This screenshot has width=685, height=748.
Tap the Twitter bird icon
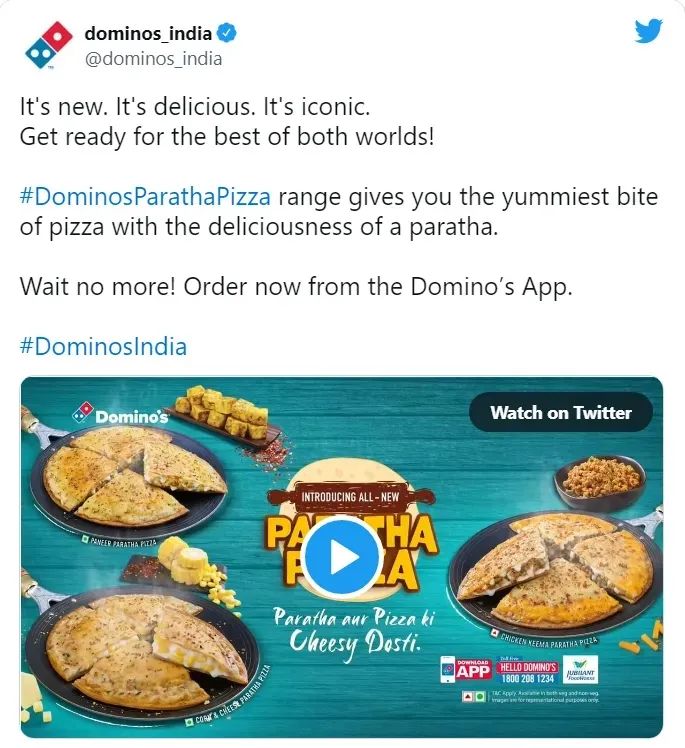pyautogui.click(x=649, y=32)
